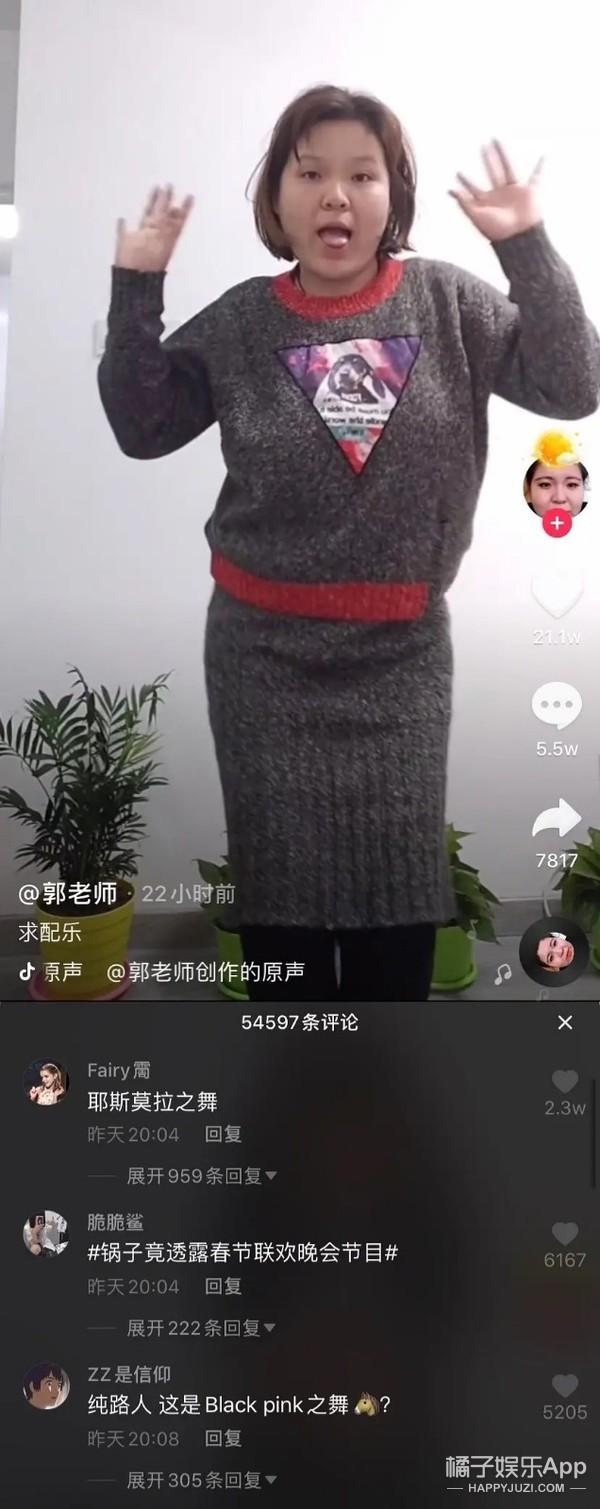The height and width of the screenshot is (1509, 600).
Task: Expand the 222 replies
Action: (x=200, y=1327)
